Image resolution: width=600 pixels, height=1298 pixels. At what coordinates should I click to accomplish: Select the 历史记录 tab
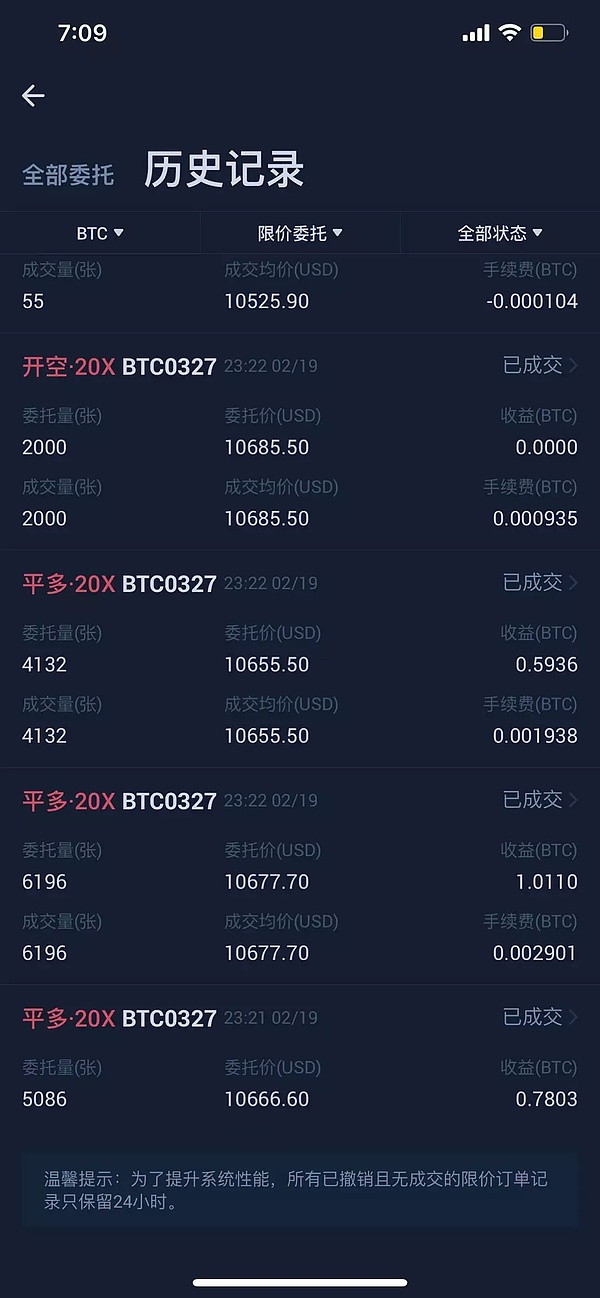[224, 171]
